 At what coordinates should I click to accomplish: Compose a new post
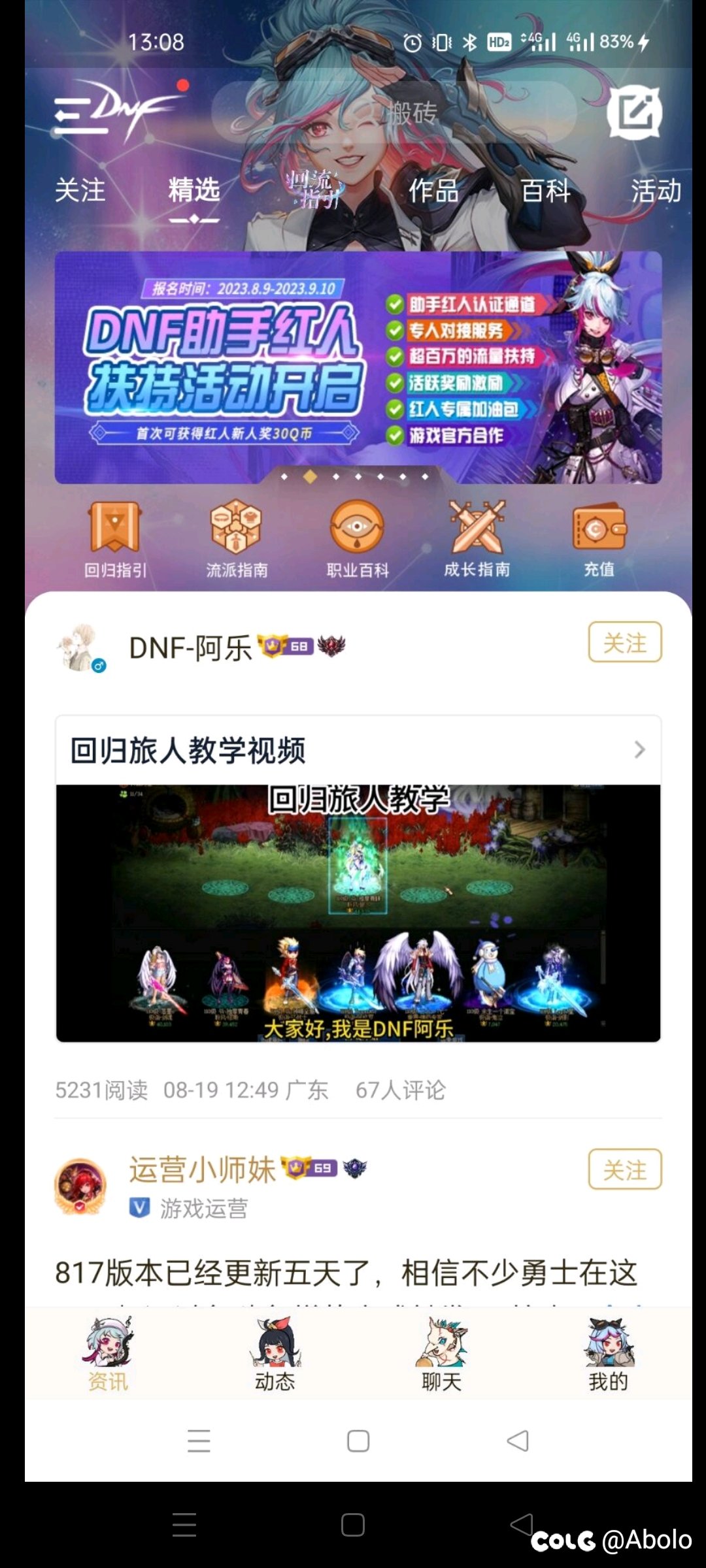click(x=633, y=112)
